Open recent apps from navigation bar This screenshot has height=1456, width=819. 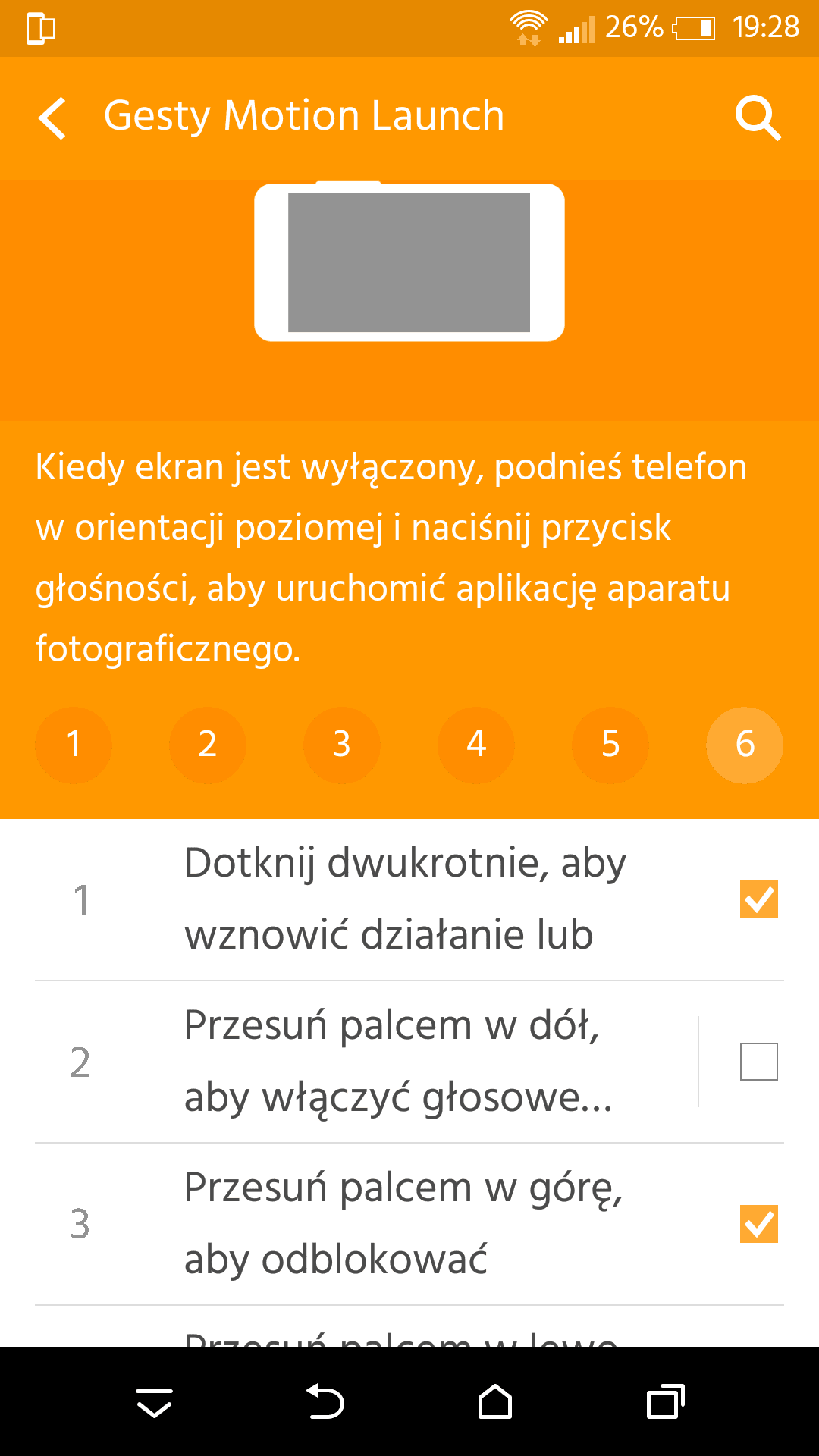665,1402
